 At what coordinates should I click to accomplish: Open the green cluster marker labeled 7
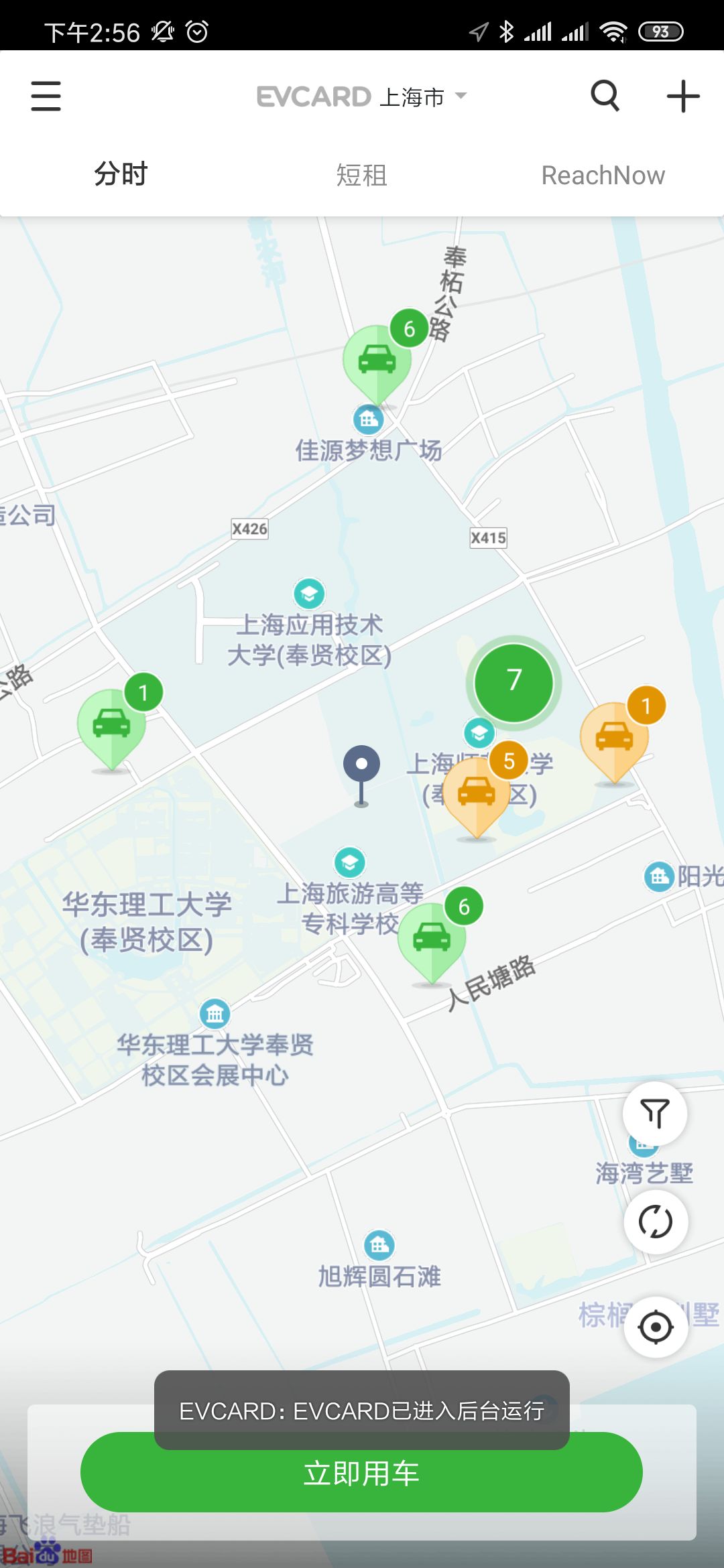click(x=514, y=681)
